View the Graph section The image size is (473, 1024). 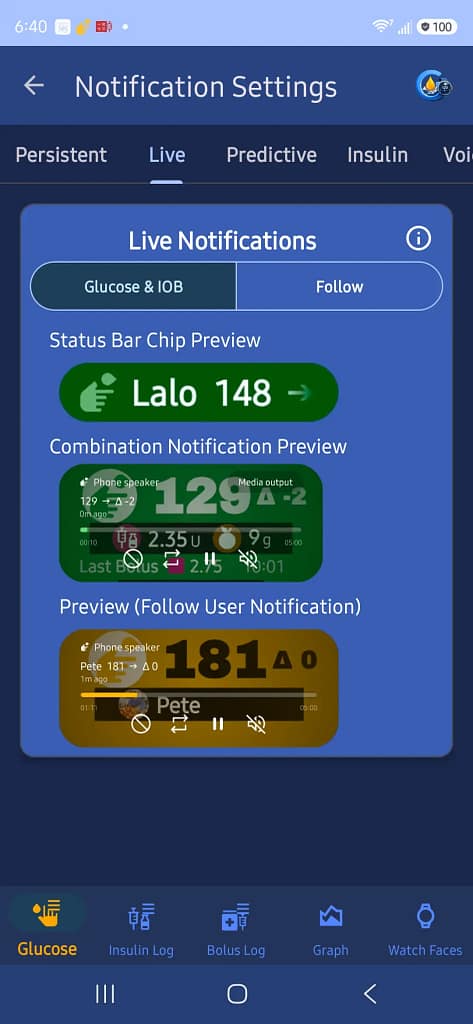point(331,927)
